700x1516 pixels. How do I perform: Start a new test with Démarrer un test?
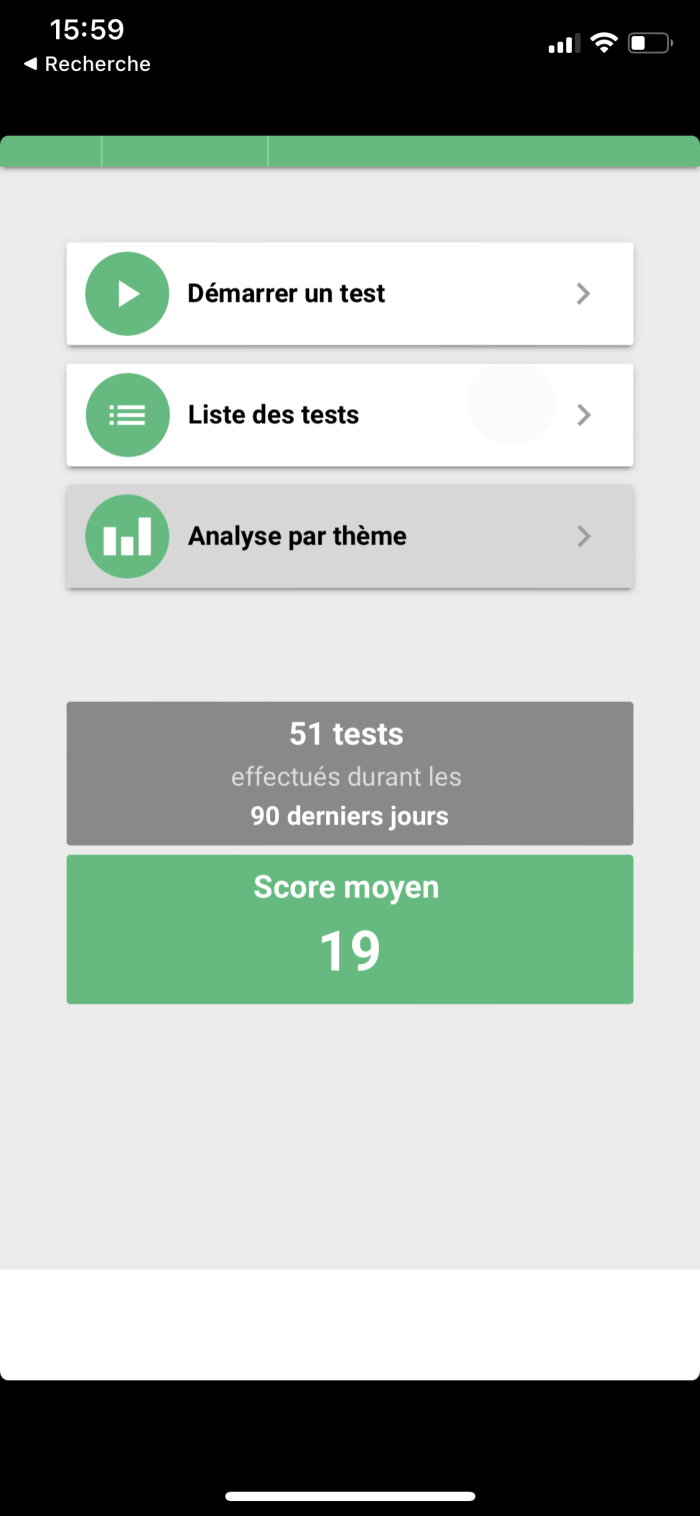click(349, 294)
